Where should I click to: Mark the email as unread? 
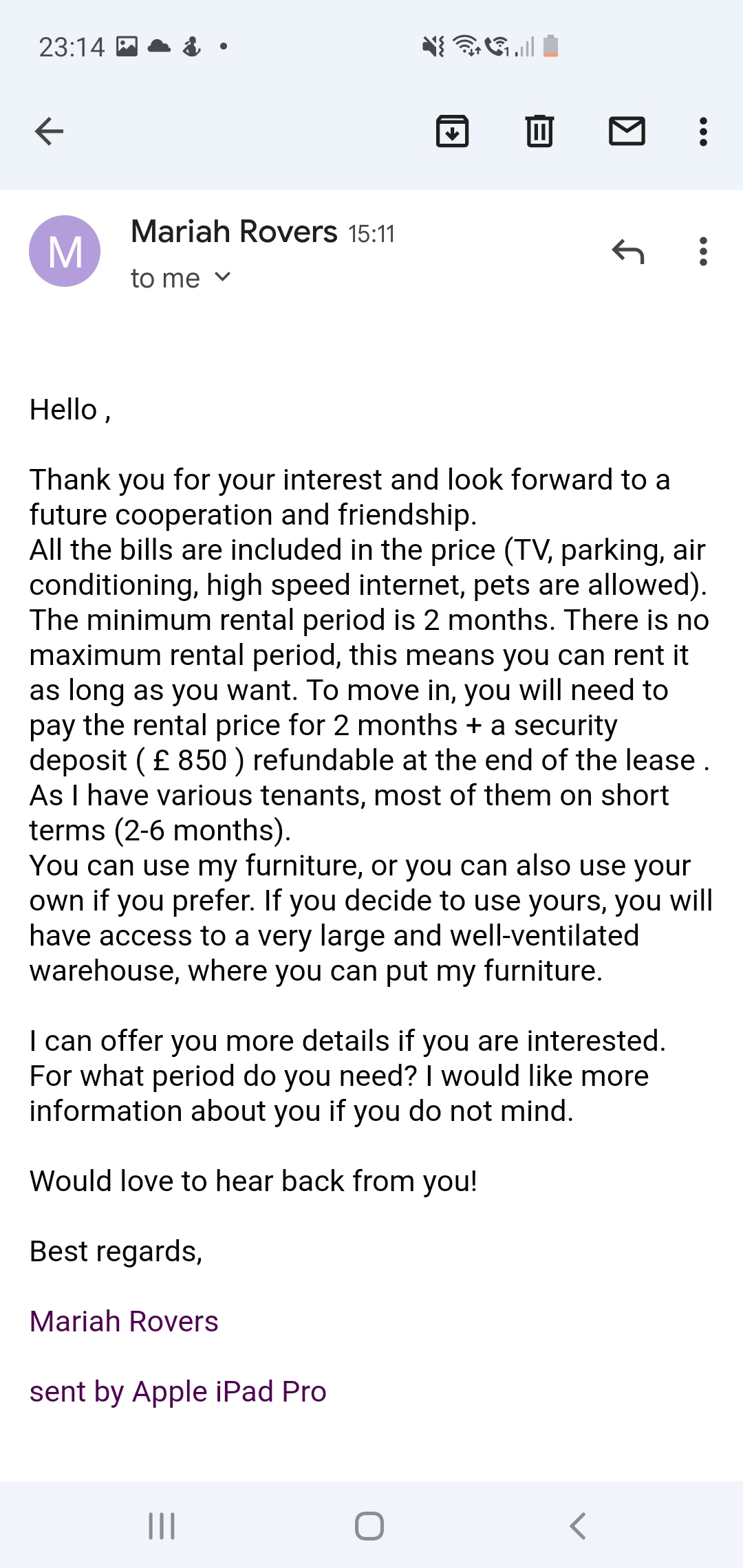pyautogui.click(x=627, y=131)
